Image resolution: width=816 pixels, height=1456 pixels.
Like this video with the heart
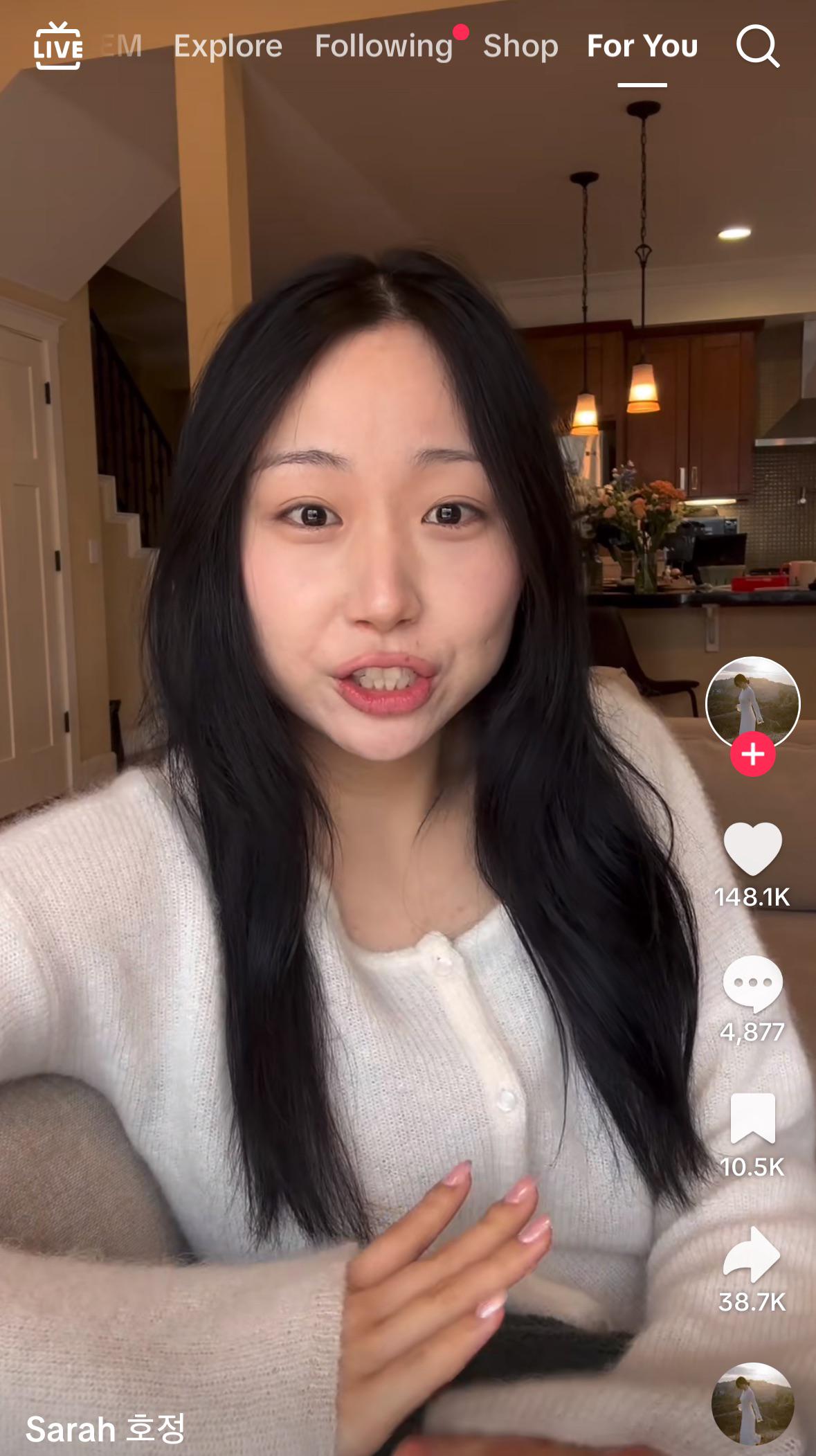pyautogui.click(x=752, y=848)
